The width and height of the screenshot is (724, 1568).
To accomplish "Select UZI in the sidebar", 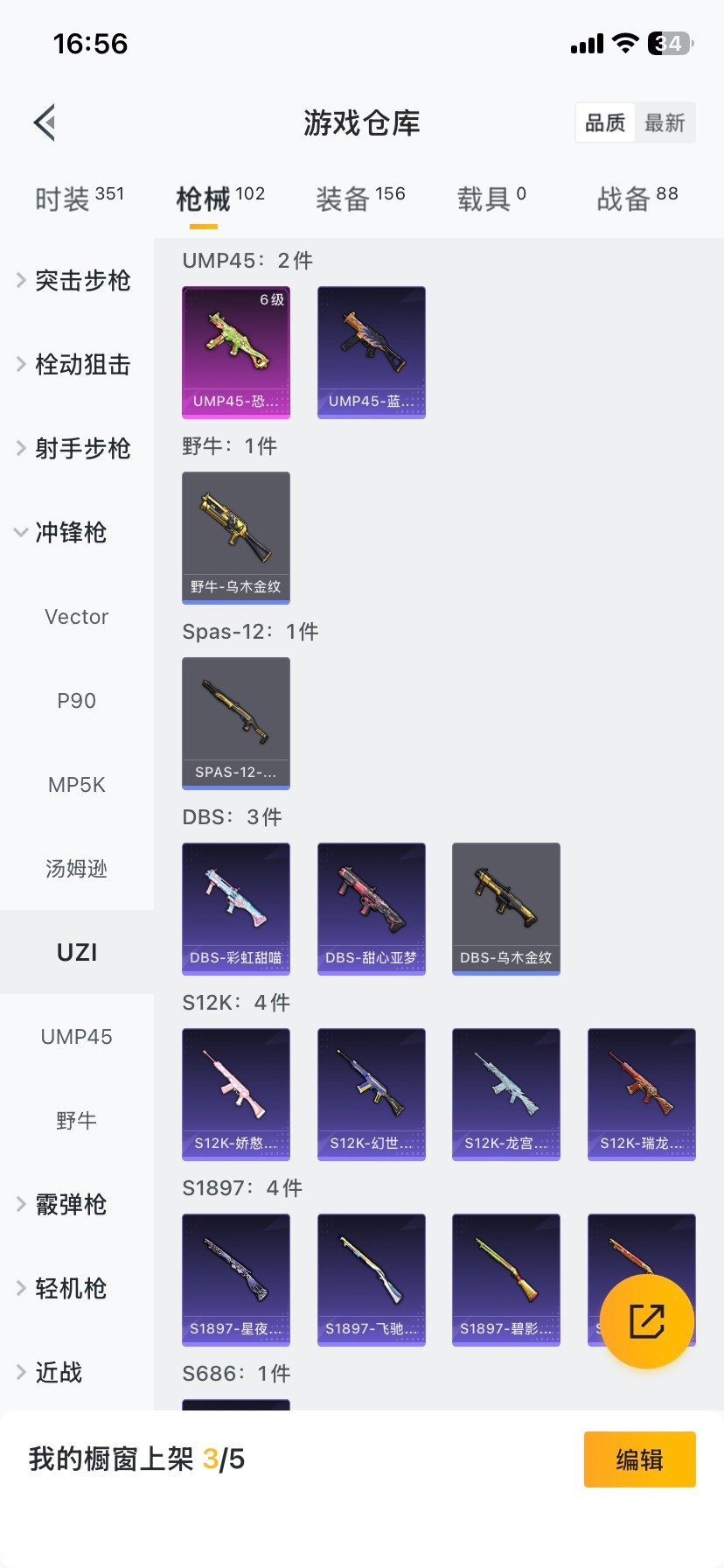I will (76, 952).
